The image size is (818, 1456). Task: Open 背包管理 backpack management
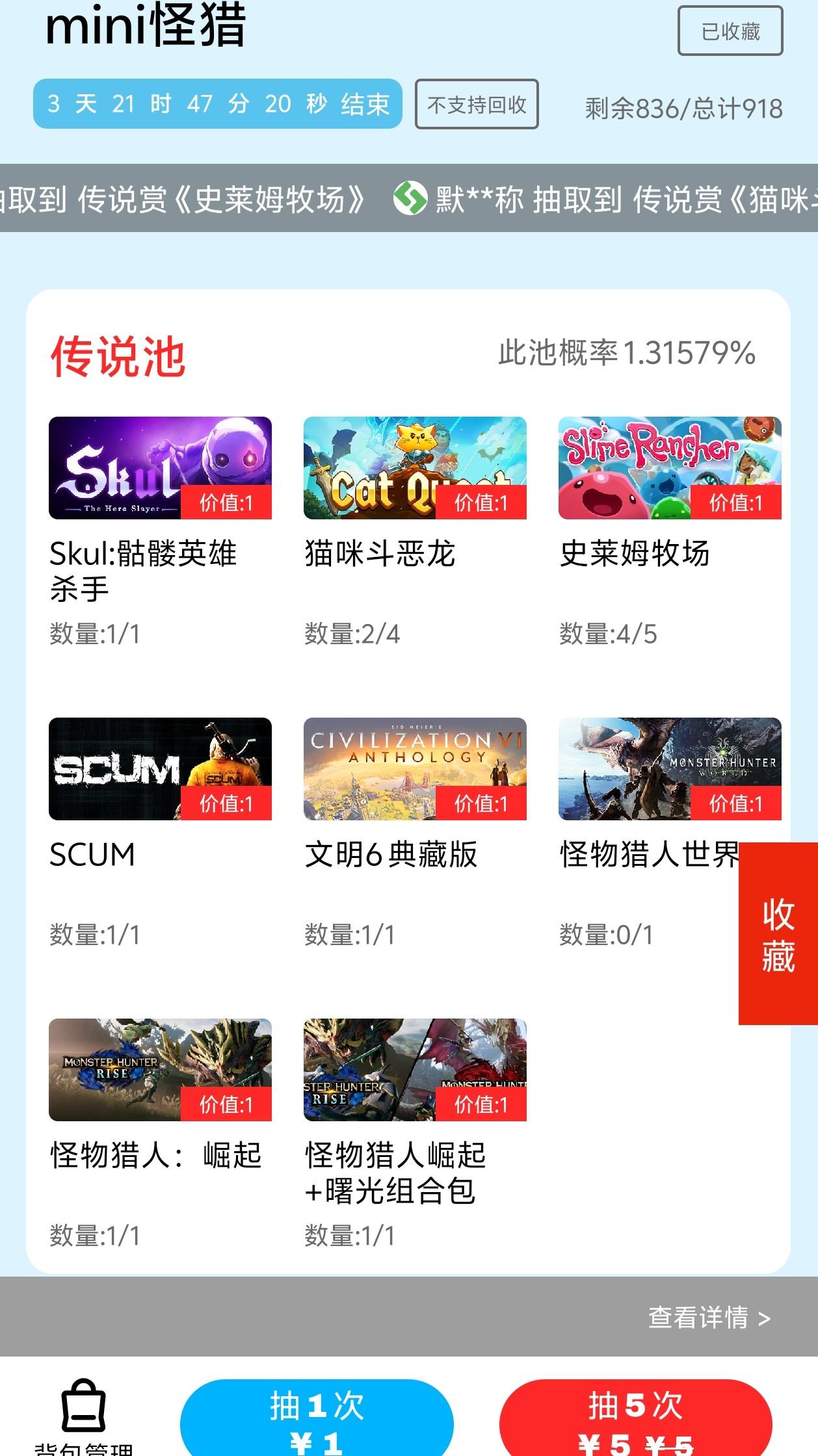(x=84, y=1417)
